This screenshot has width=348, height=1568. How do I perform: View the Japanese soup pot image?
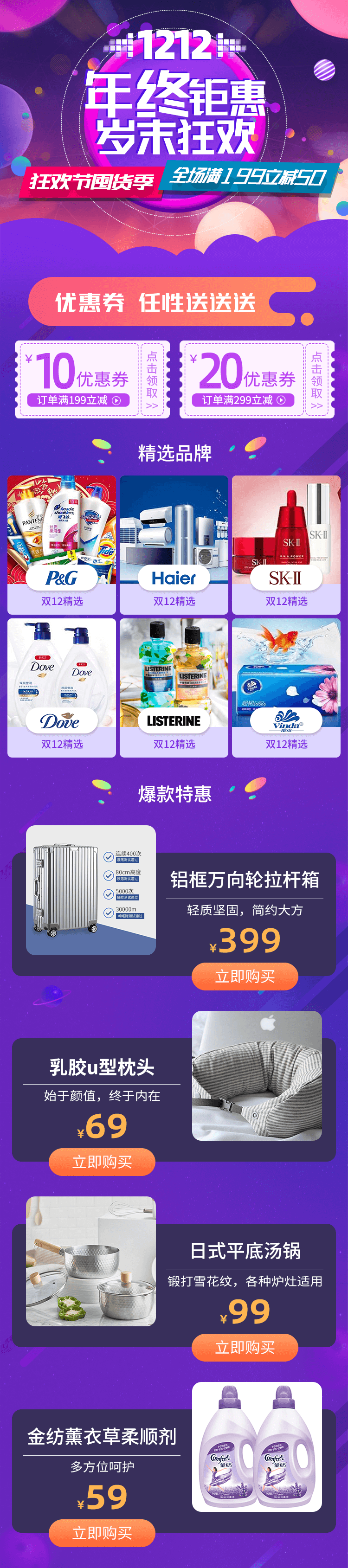tap(90, 1260)
